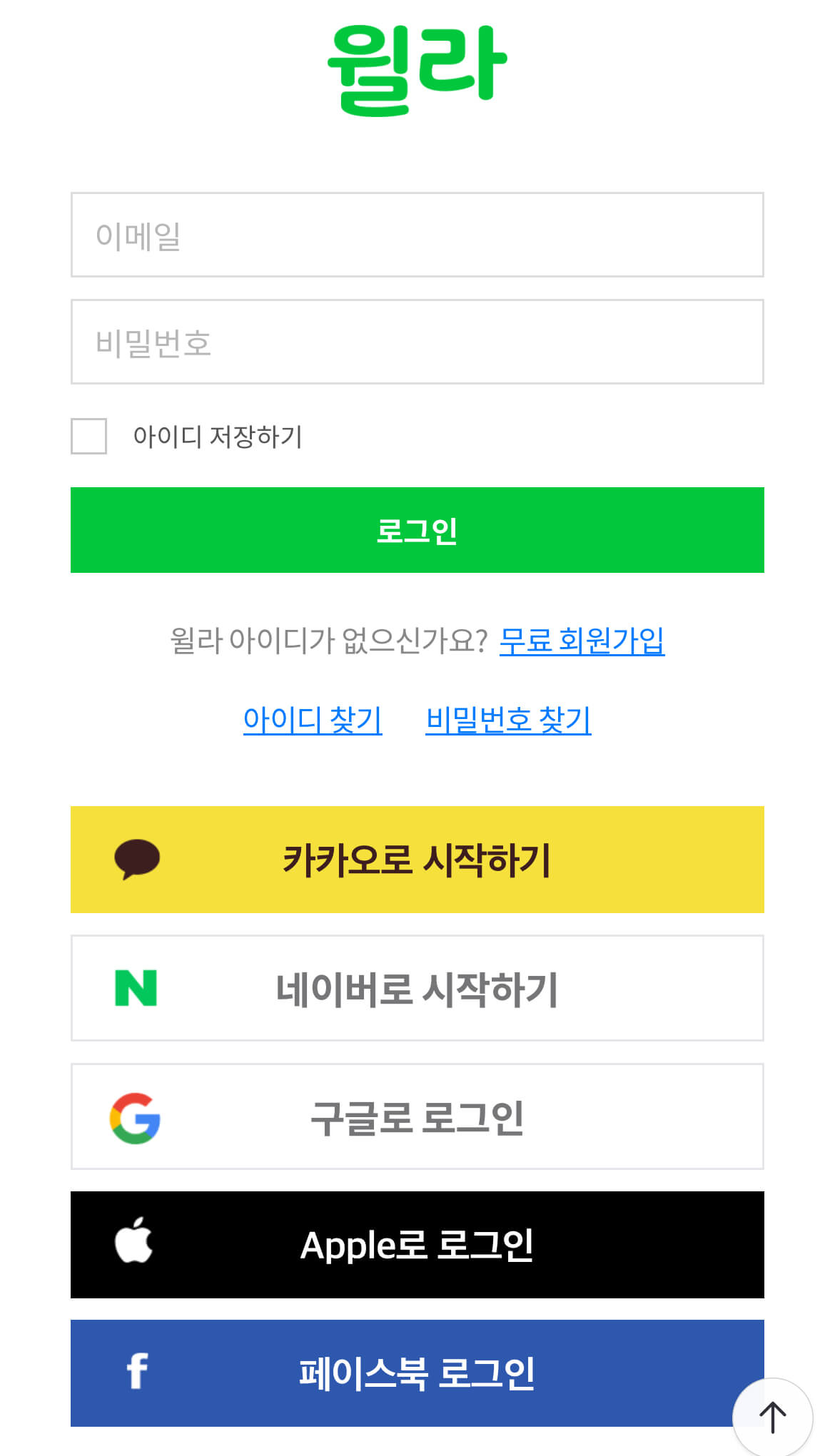
Task: Select 구글로 로그인 option
Action: coord(417,1117)
